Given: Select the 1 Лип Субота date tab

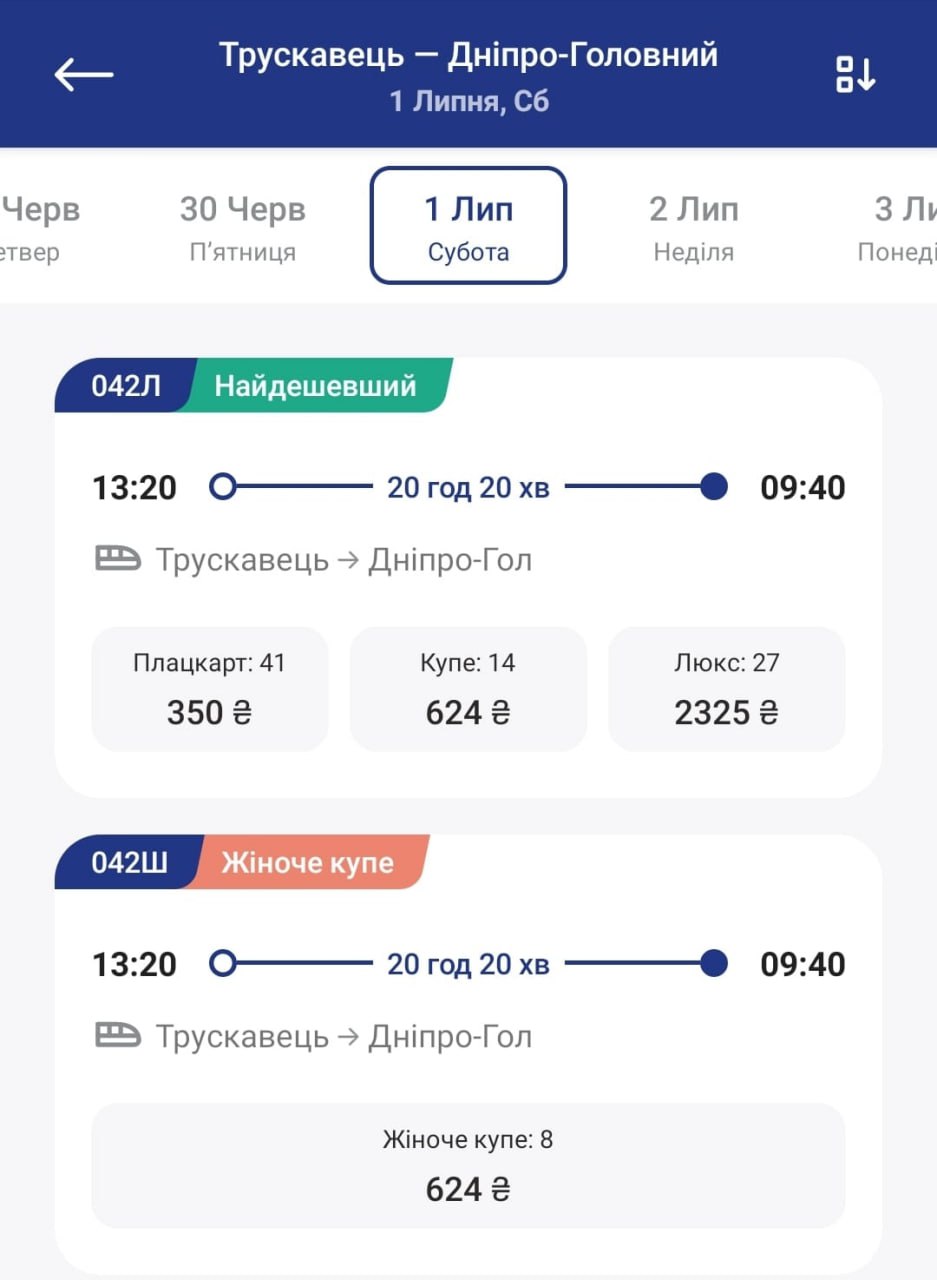Looking at the screenshot, I should (x=468, y=226).
